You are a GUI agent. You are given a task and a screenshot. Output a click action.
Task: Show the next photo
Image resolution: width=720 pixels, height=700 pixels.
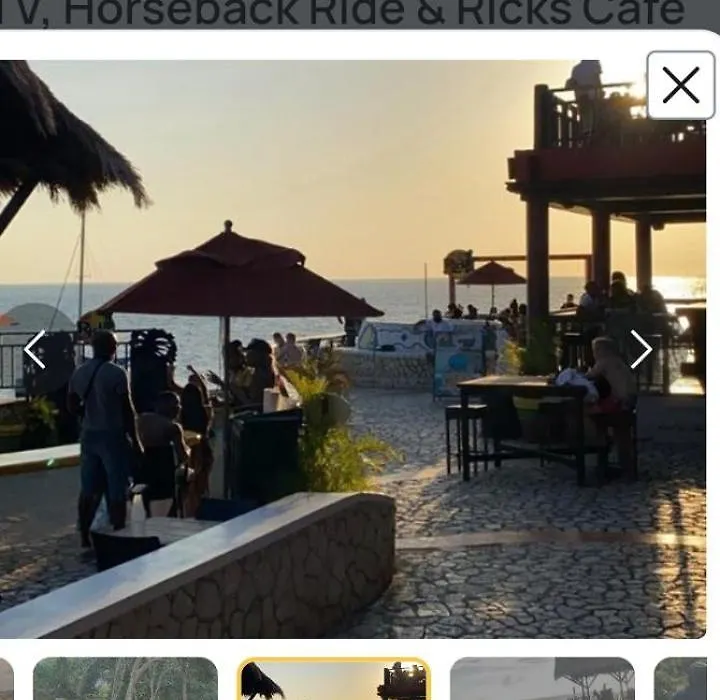click(x=641, y=349)
